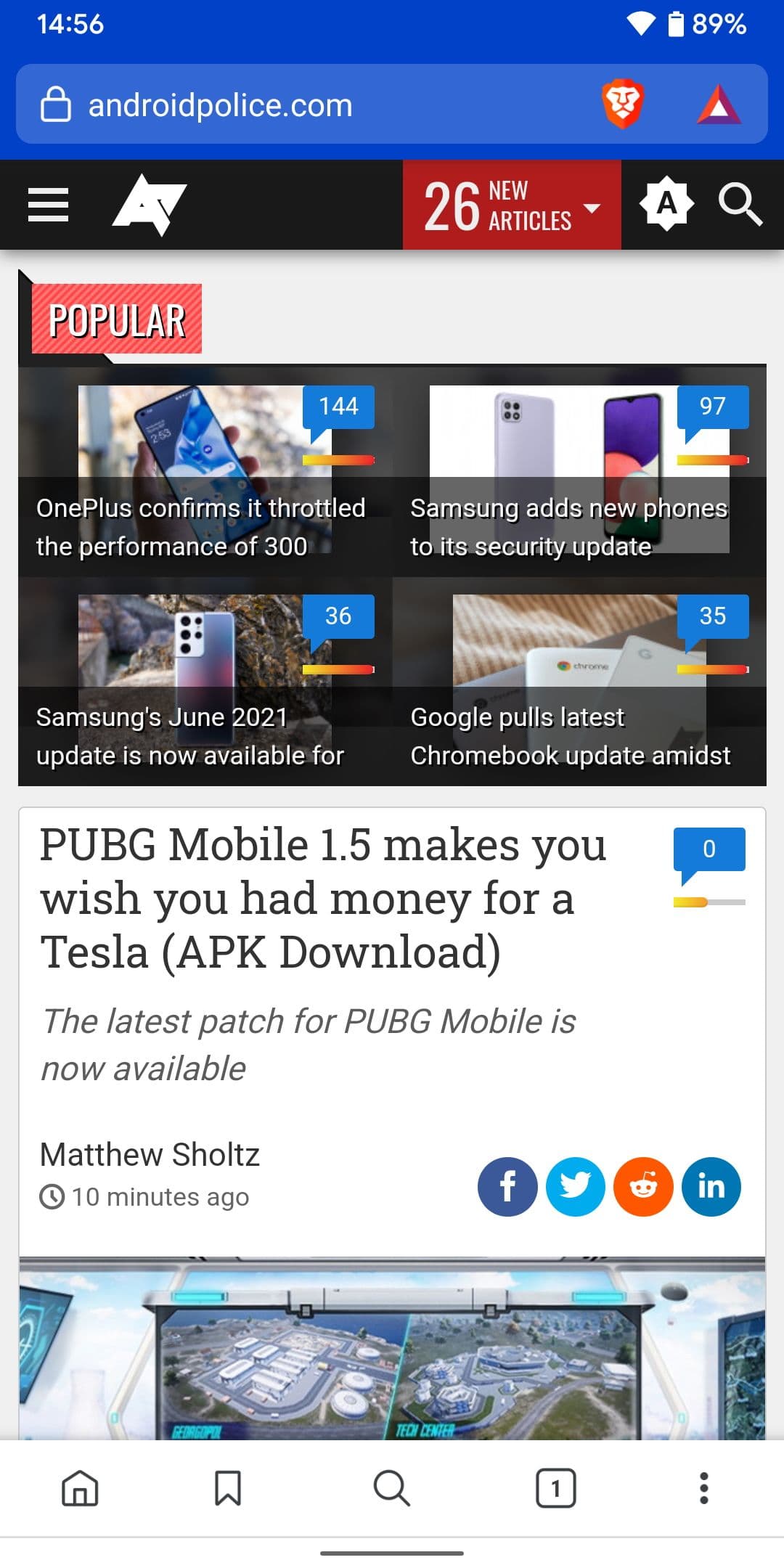View the site security lock icon

point(55,105)
